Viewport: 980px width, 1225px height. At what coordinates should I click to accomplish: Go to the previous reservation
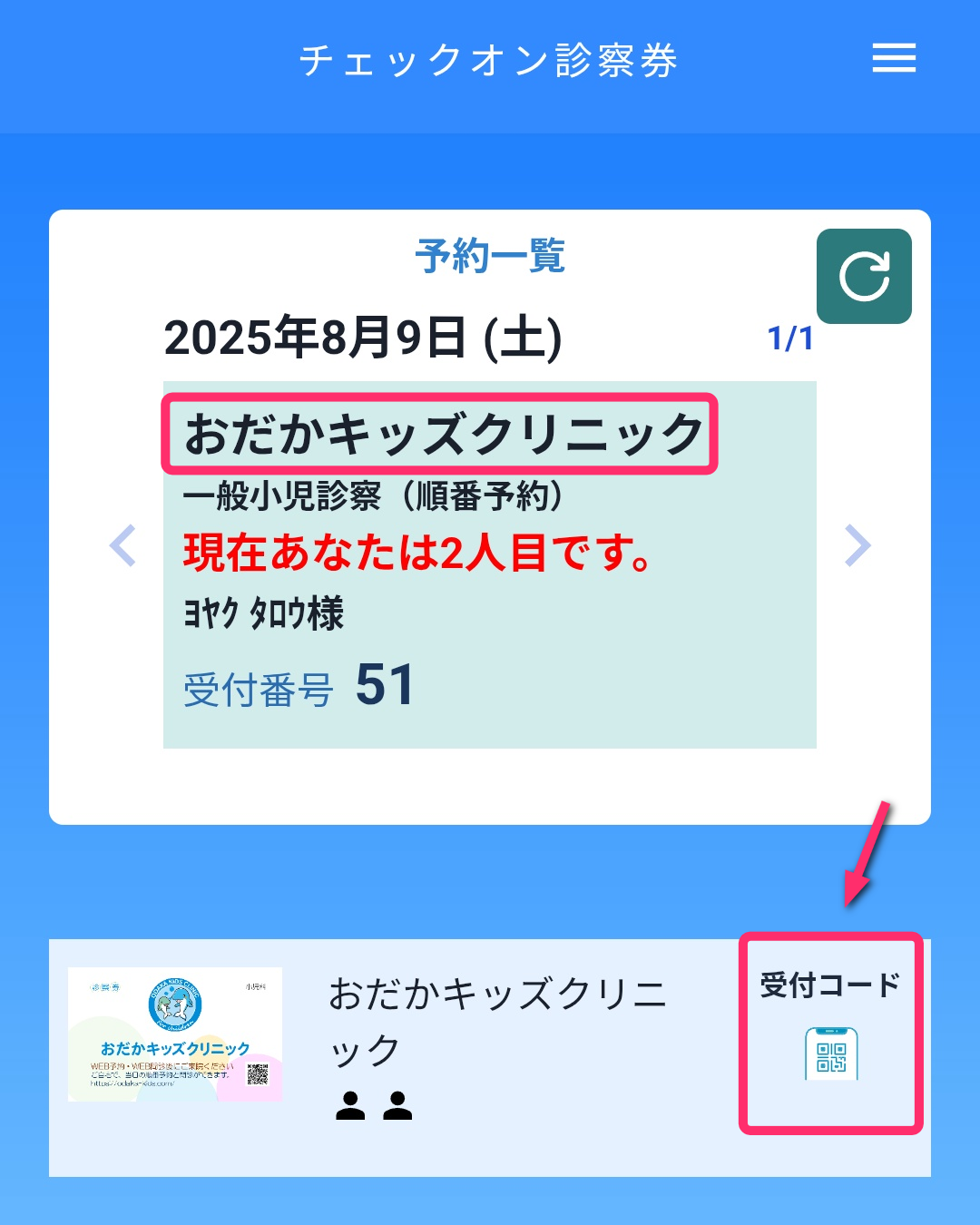point(122,545)
